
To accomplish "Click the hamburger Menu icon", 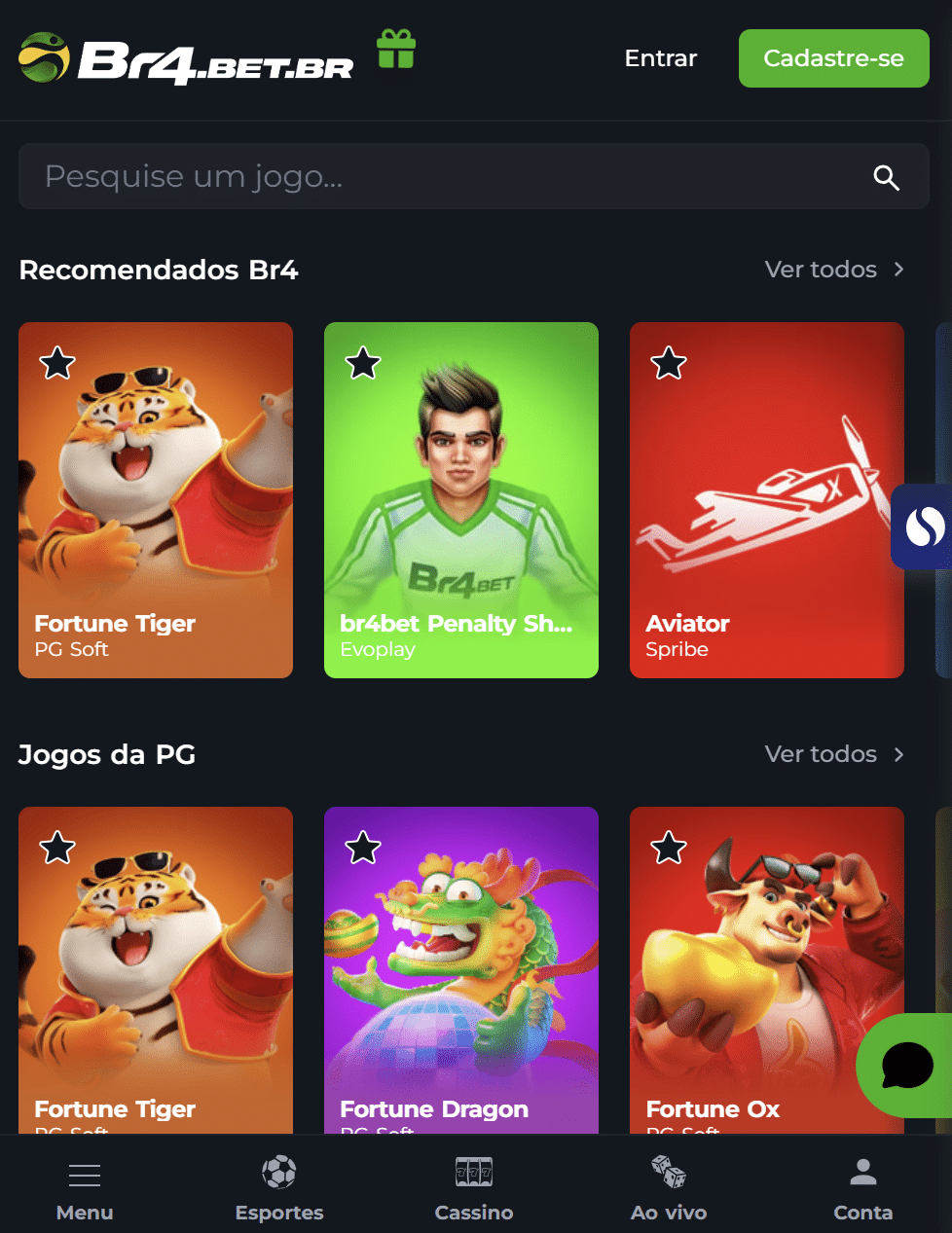I will point(85,1175).
